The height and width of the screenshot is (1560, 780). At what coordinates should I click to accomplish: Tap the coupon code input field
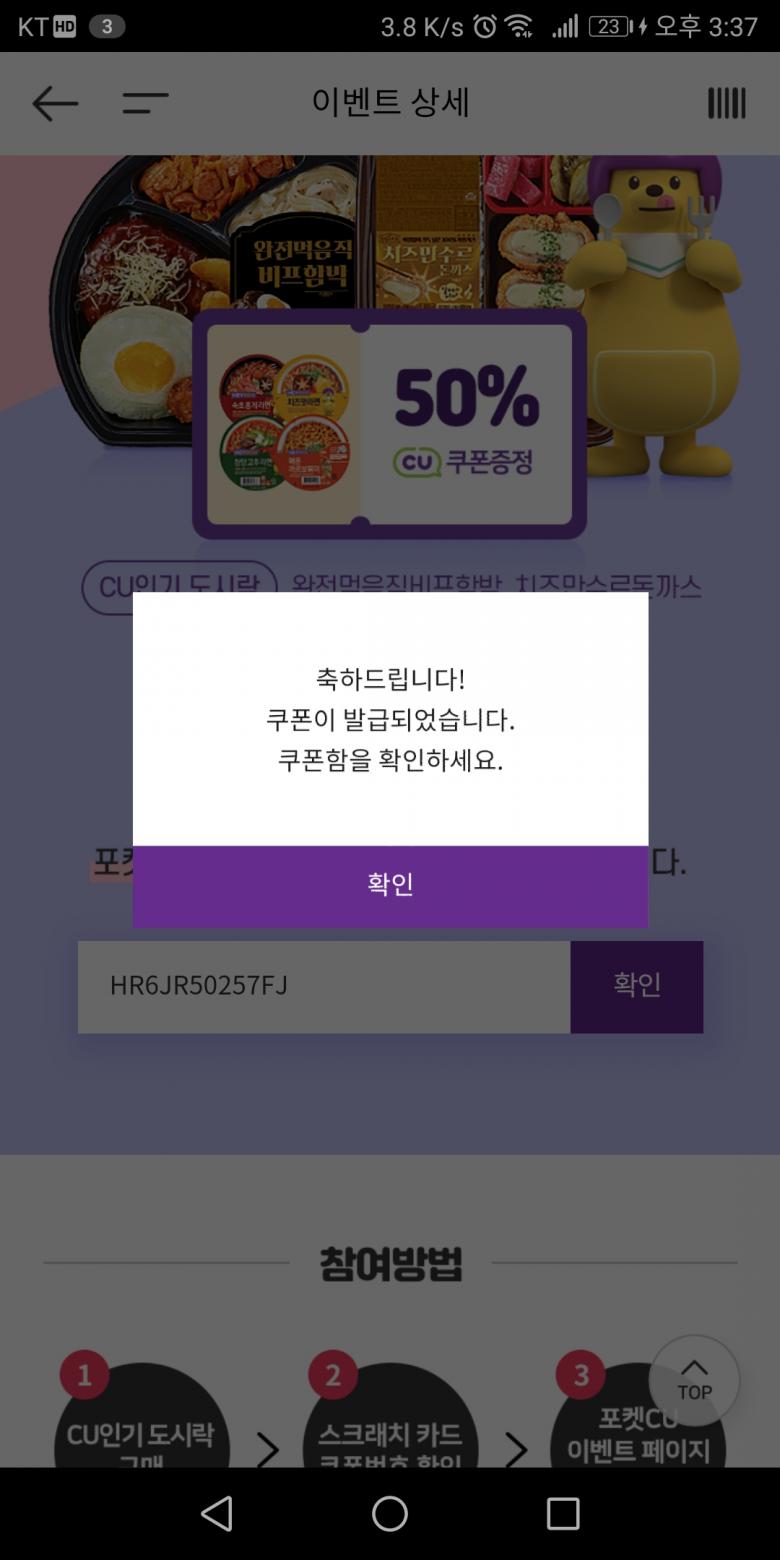[x=323, y=986]
